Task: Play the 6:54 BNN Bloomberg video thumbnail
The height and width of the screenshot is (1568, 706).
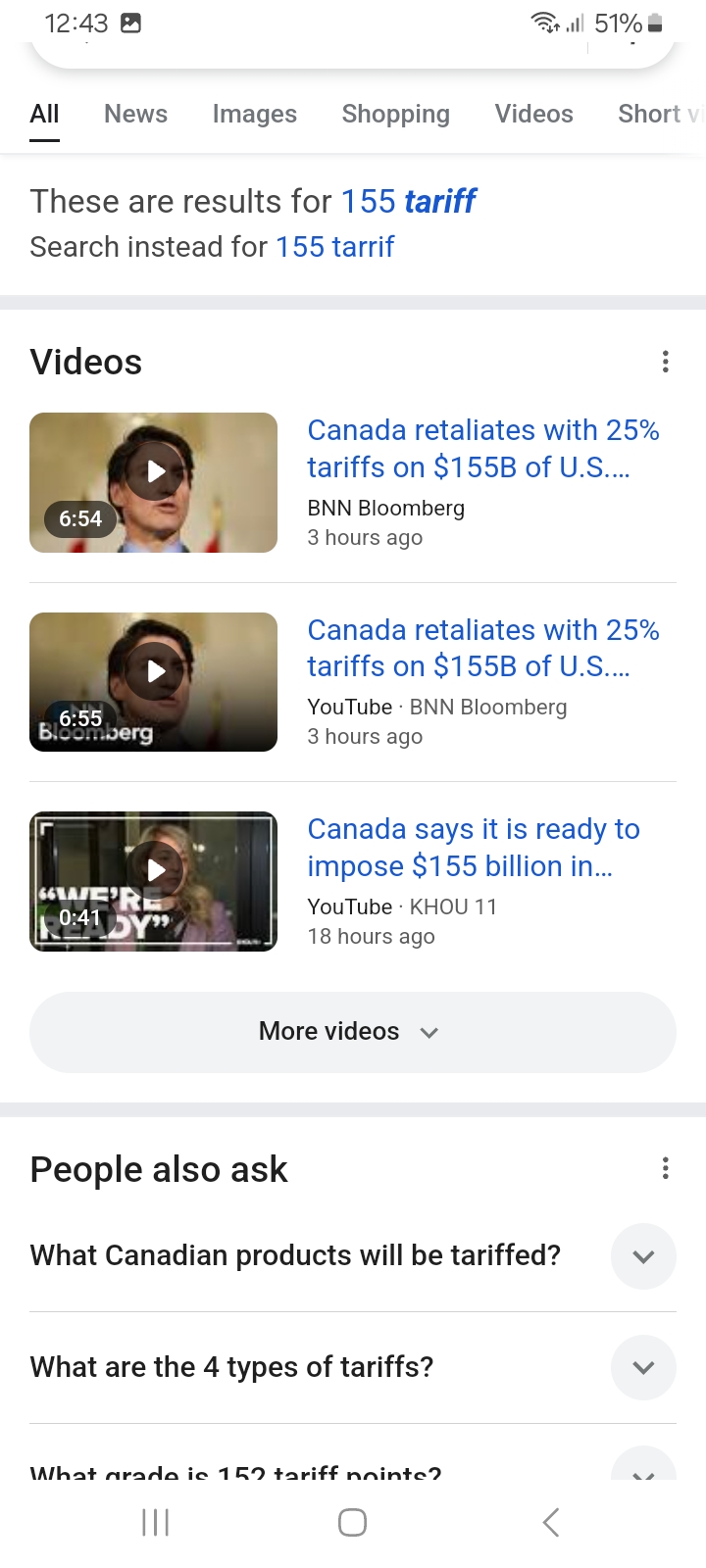Action: click(154, 482)
